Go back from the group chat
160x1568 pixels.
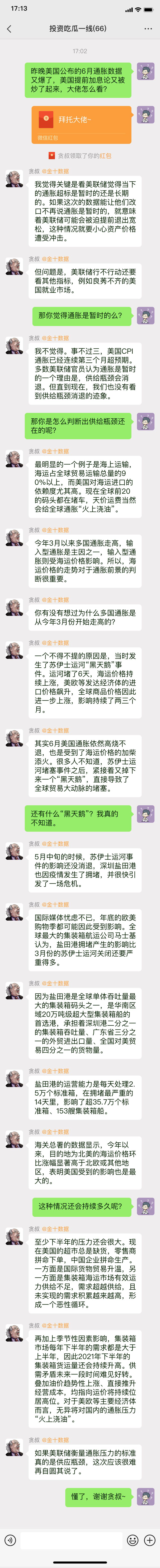point(9,29)
